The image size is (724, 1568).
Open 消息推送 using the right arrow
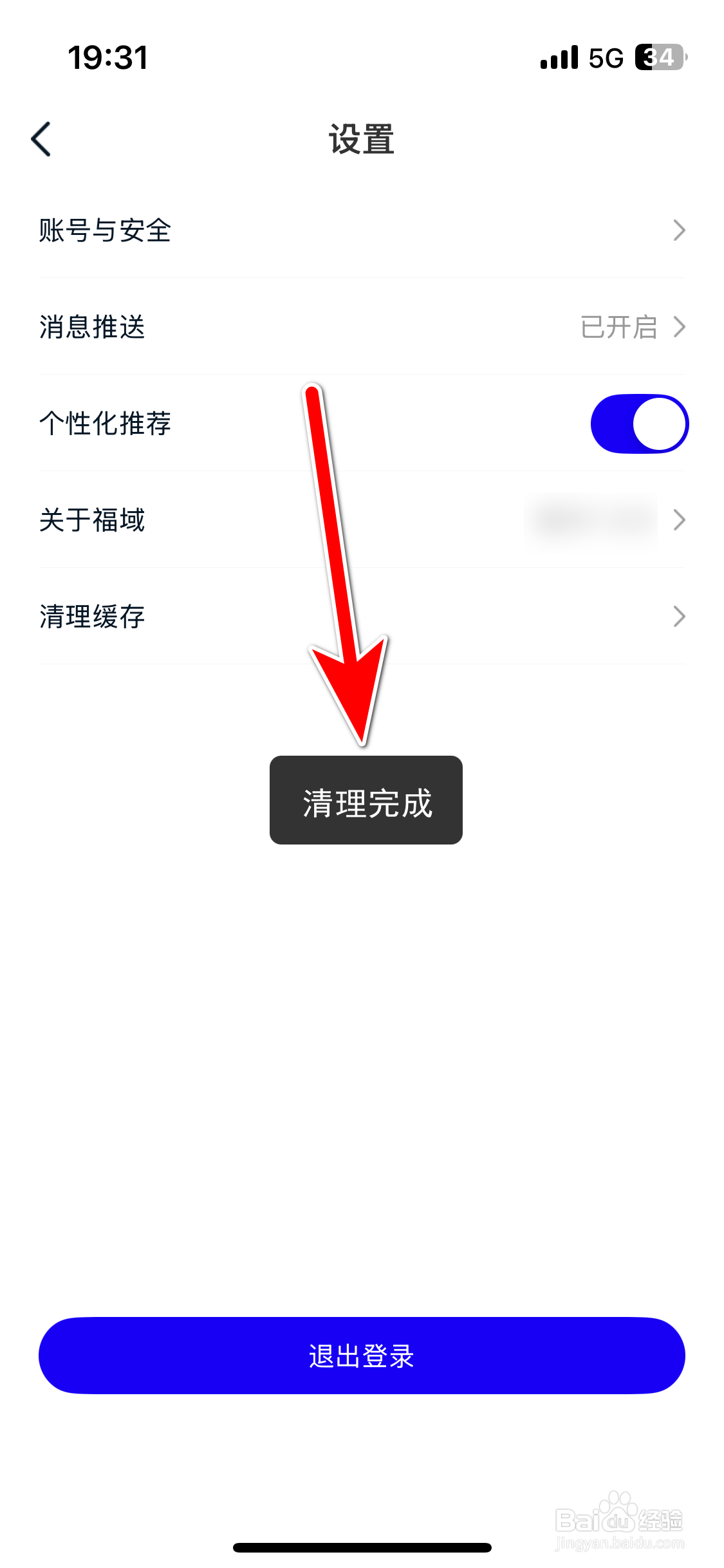coord(680,327)
